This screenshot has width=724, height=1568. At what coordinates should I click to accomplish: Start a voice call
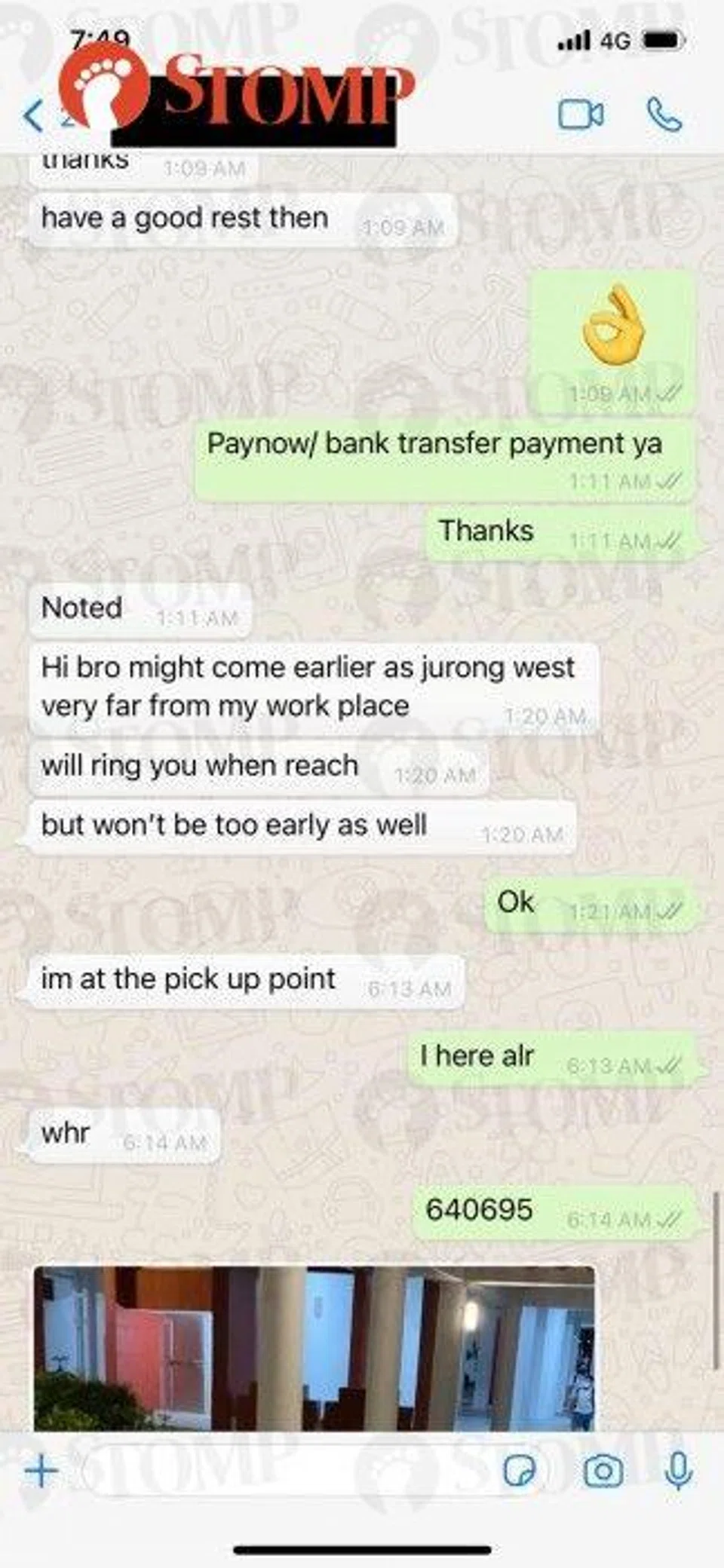664,115
